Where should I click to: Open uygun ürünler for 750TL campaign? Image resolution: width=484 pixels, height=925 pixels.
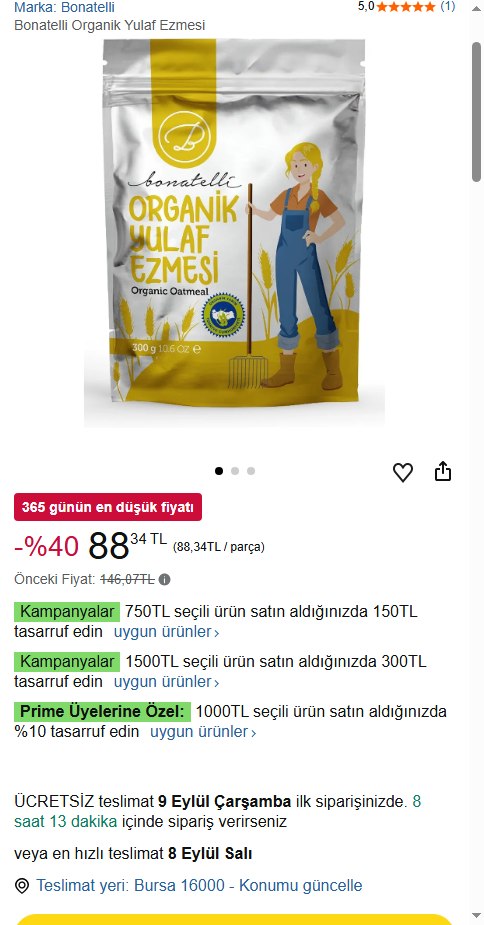click(166, 632)
